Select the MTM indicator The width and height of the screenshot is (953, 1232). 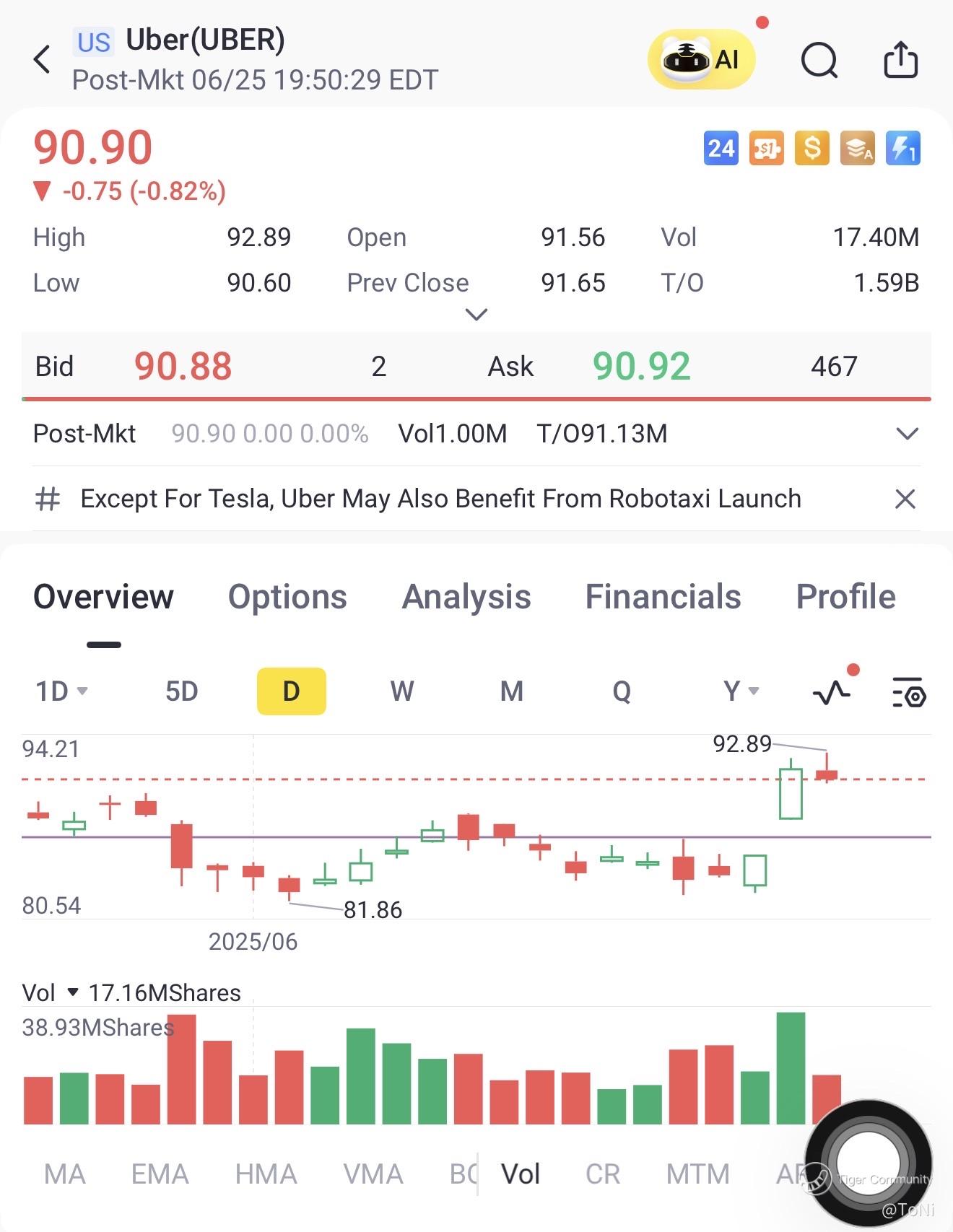[697, 1174]
